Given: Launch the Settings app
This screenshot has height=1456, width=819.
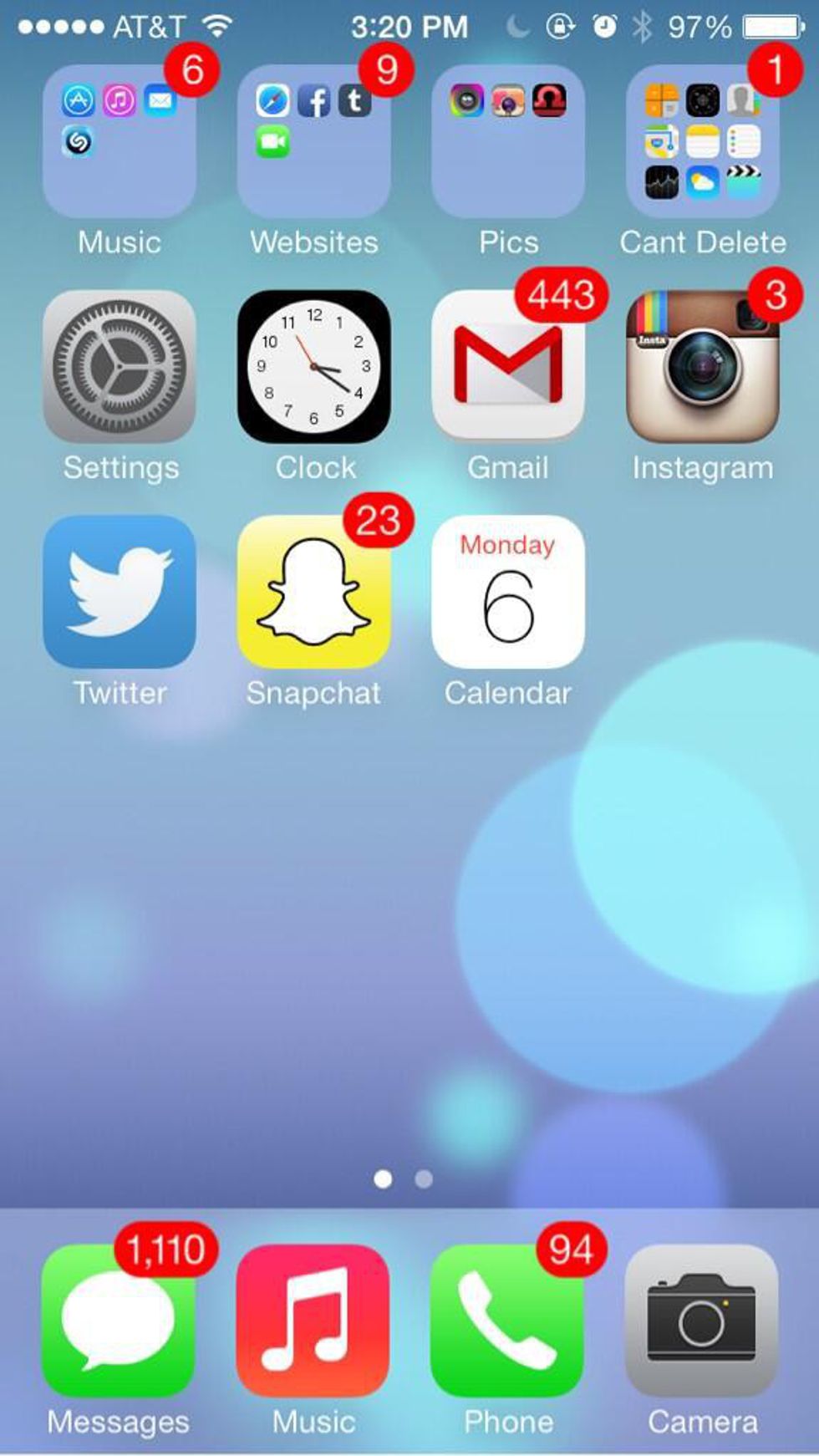Looking at the screenshot, I should click(120, 366).
